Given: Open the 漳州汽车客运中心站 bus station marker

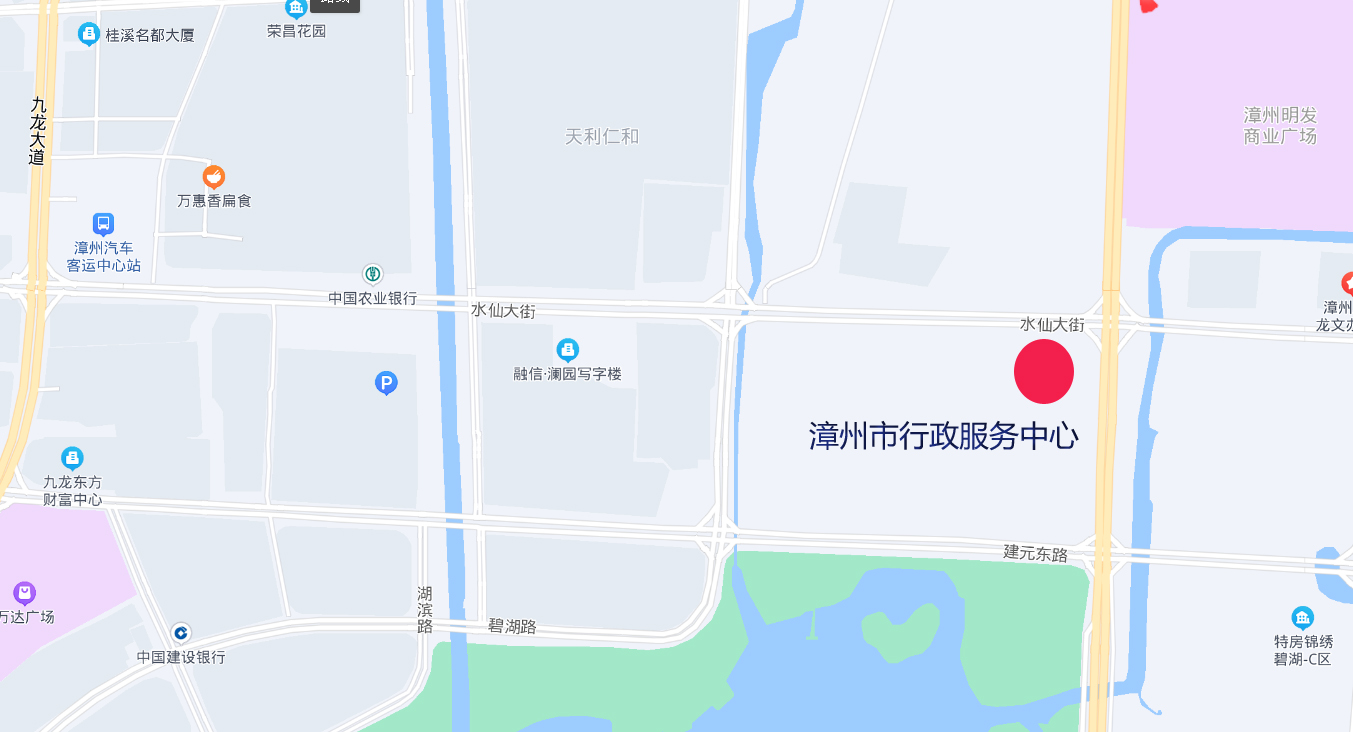Looking at the screenshot, I should [103, 224].
